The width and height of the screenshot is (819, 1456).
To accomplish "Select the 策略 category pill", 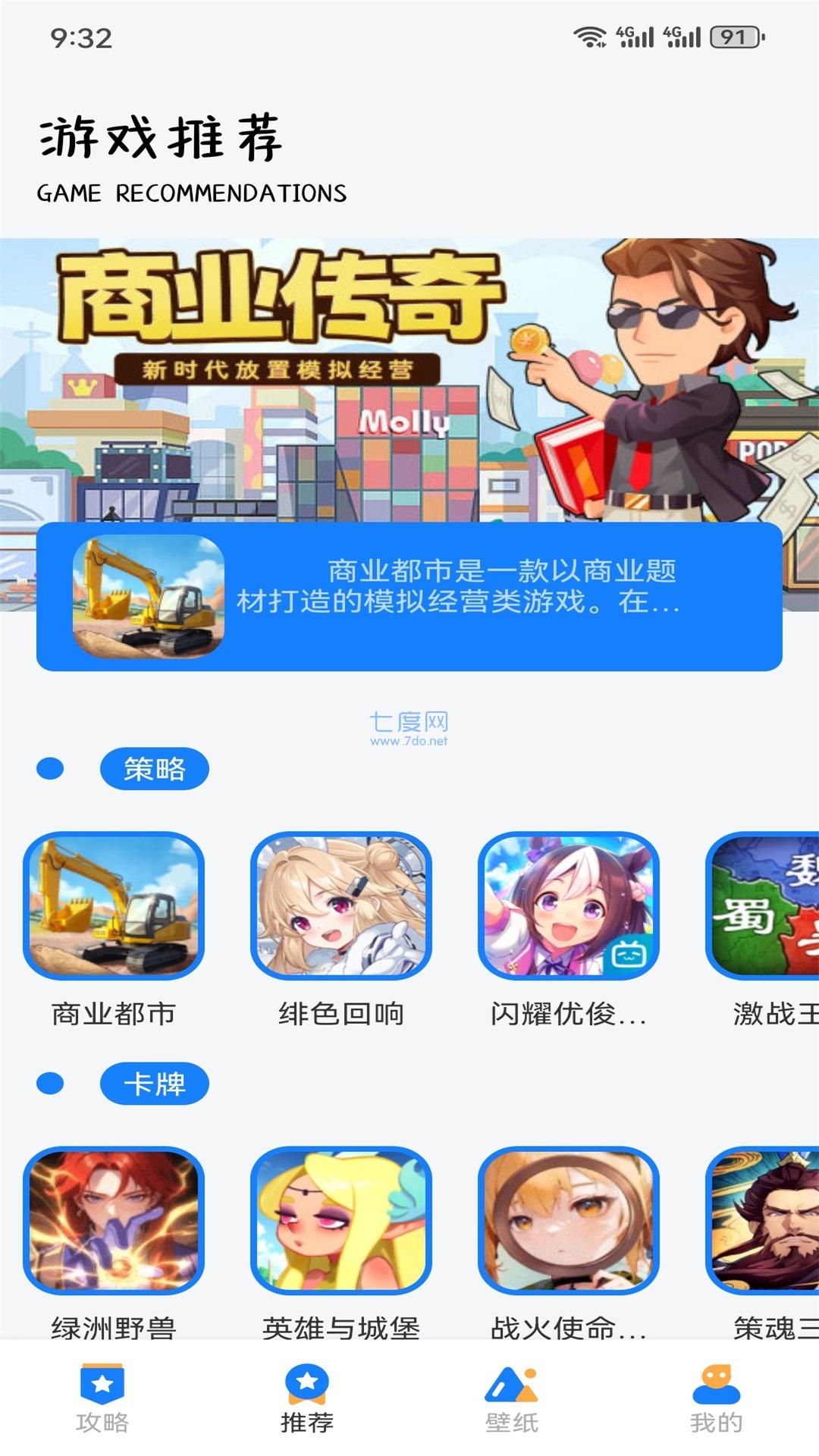I will pyautogui.click(x=153, y=768).
